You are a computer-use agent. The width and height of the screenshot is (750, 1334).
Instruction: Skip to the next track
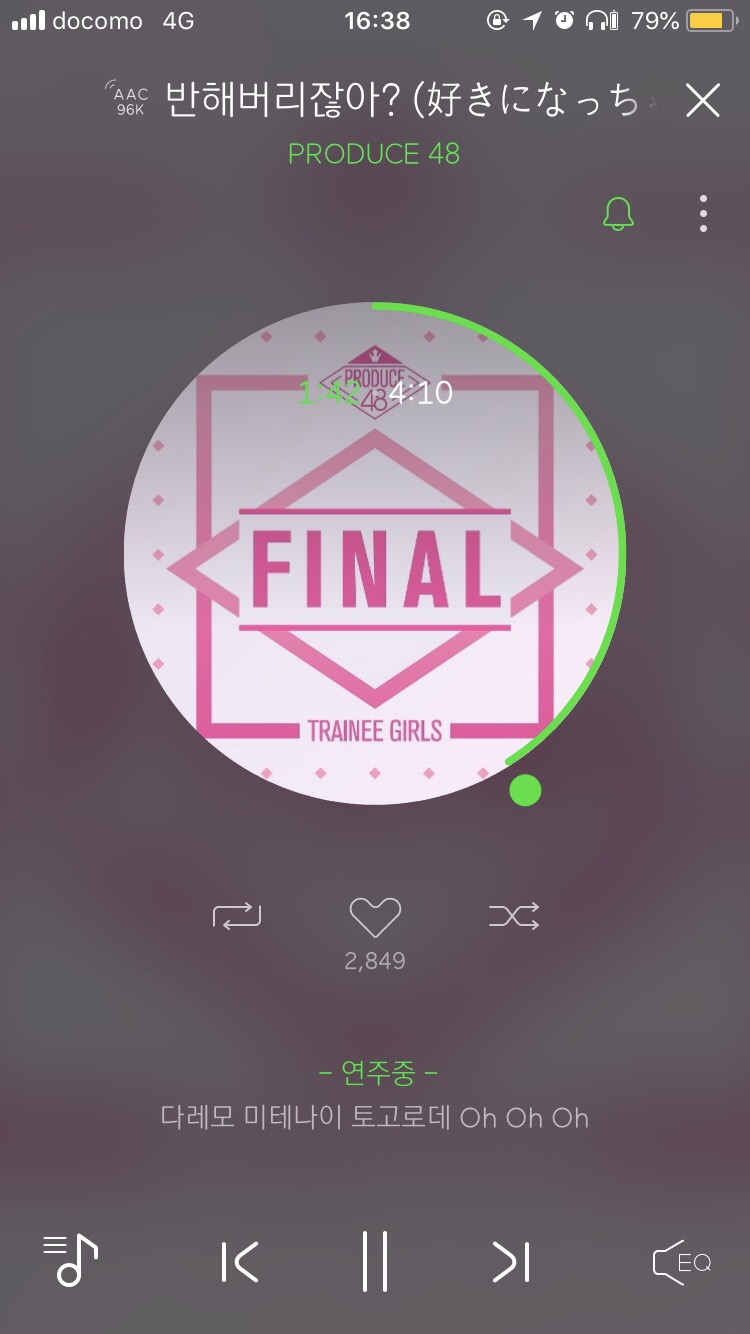click(x=510, y=1262)
